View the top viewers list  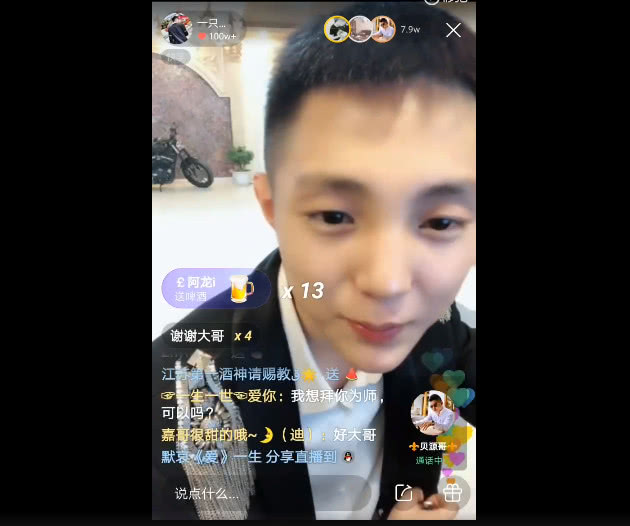[x=360, y=29]
